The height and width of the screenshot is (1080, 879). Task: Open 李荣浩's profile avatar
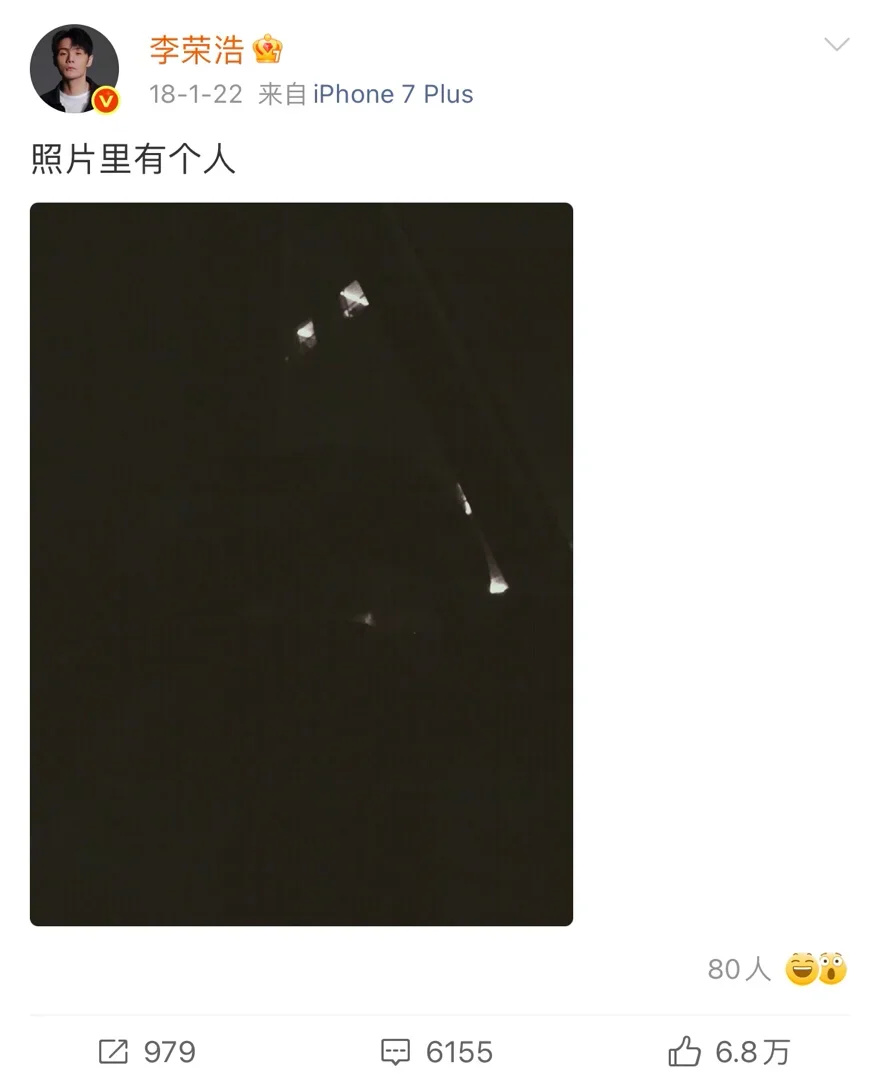coord(74,69)
